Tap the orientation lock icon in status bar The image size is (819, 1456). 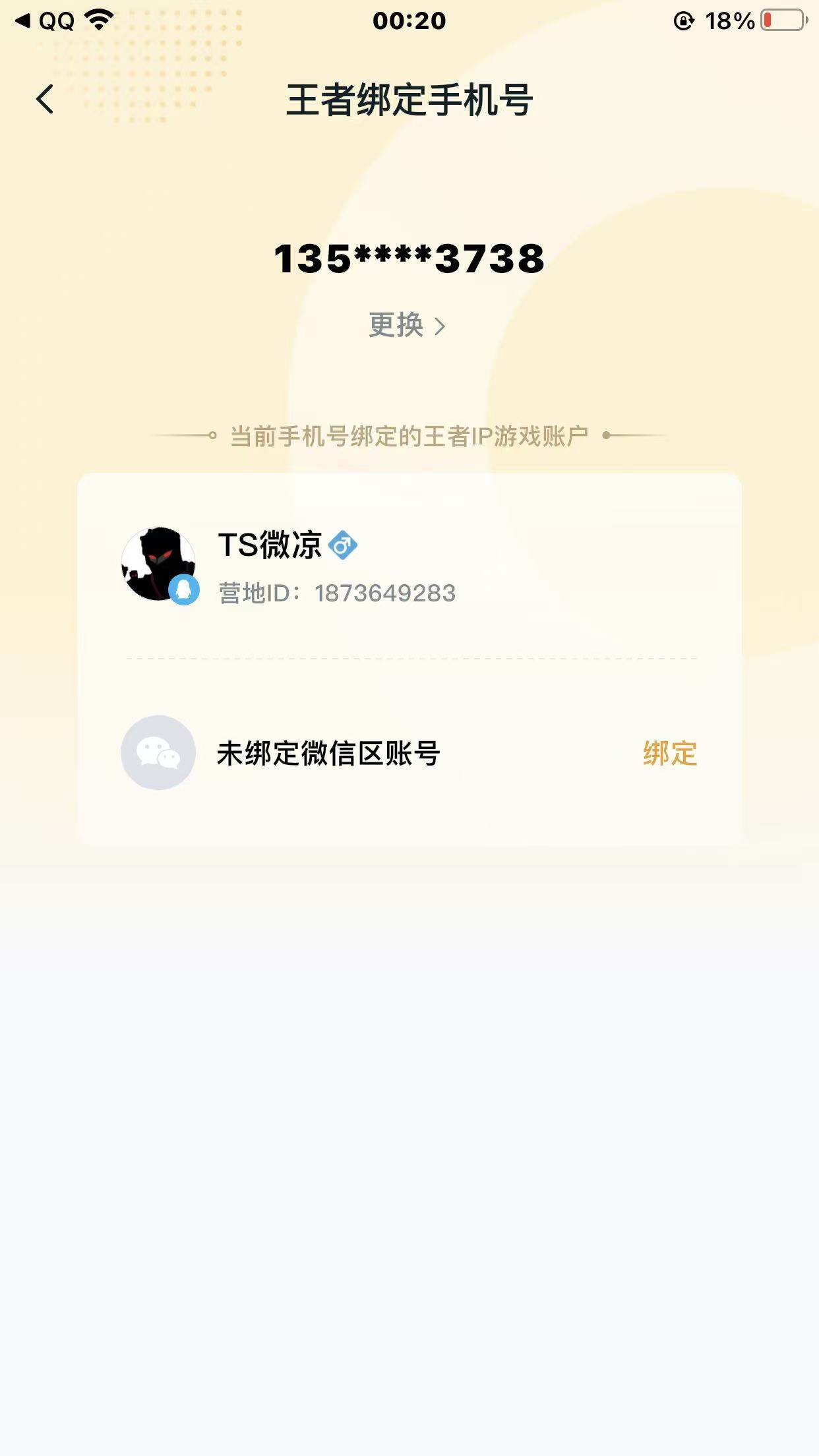tap(683, 19)
